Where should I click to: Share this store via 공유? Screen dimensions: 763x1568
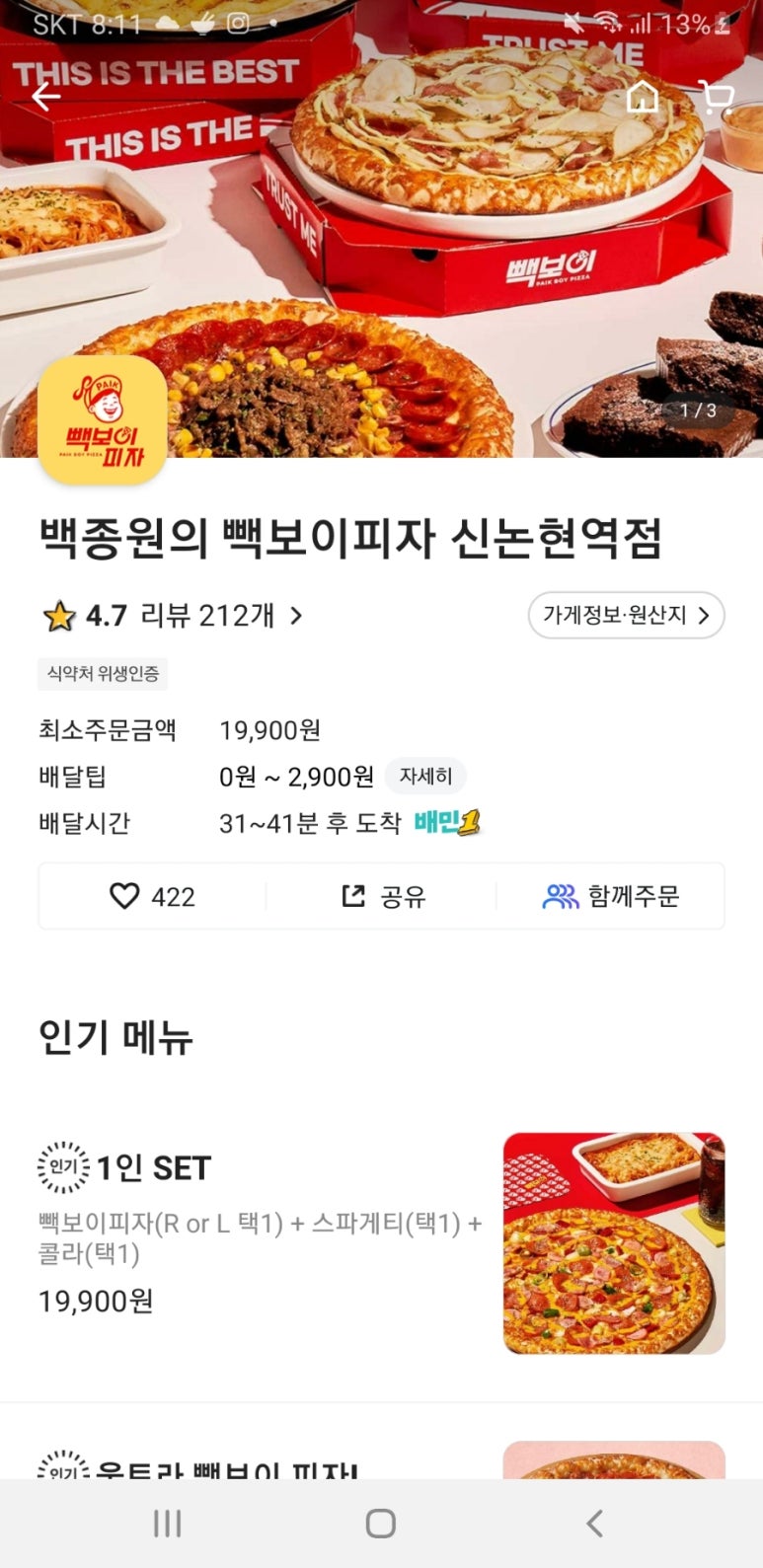[383, 896]
